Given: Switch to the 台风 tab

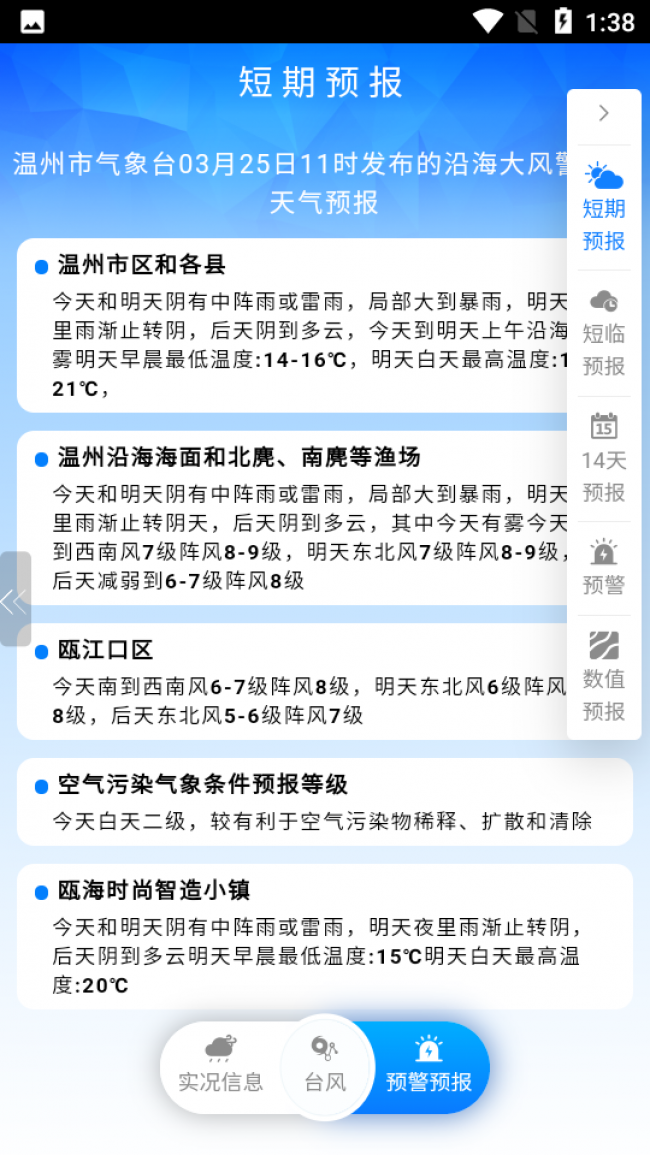Looking at the screenshot, I should click(x=325, y=1066).
